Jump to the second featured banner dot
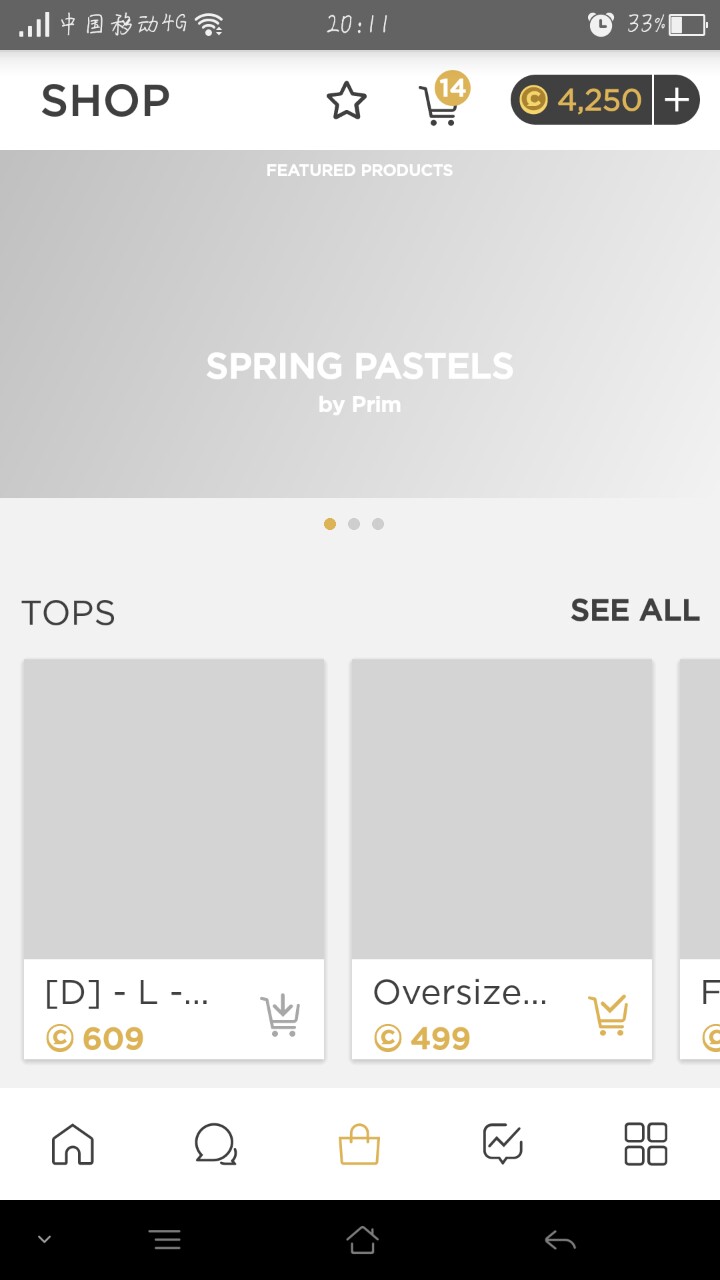Image resolution: width=720 pixels, height=1280 pixels. pyautogui.click(x=354, y=524)
